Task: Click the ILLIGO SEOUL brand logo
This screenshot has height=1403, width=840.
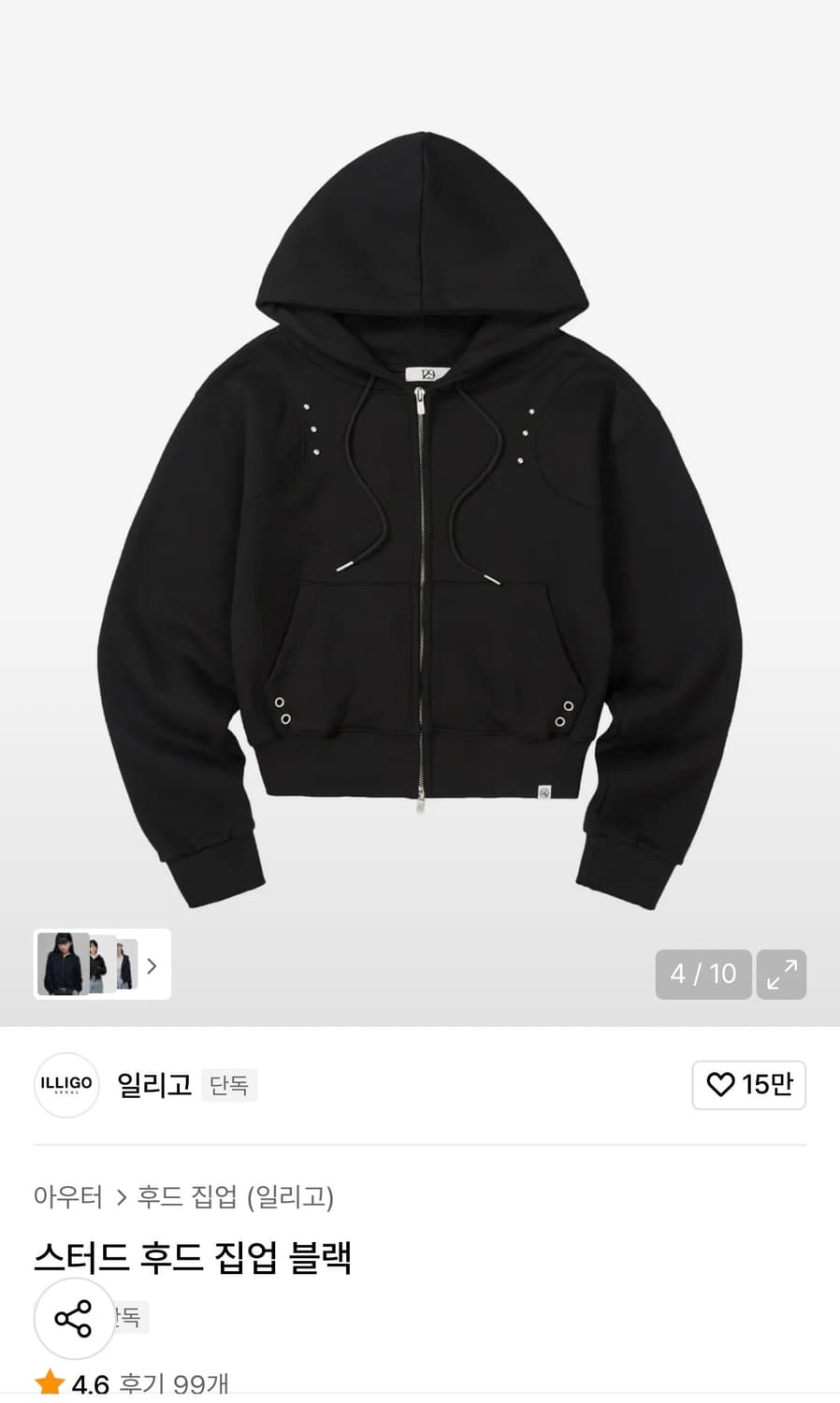Action: tap(65, 1085)
